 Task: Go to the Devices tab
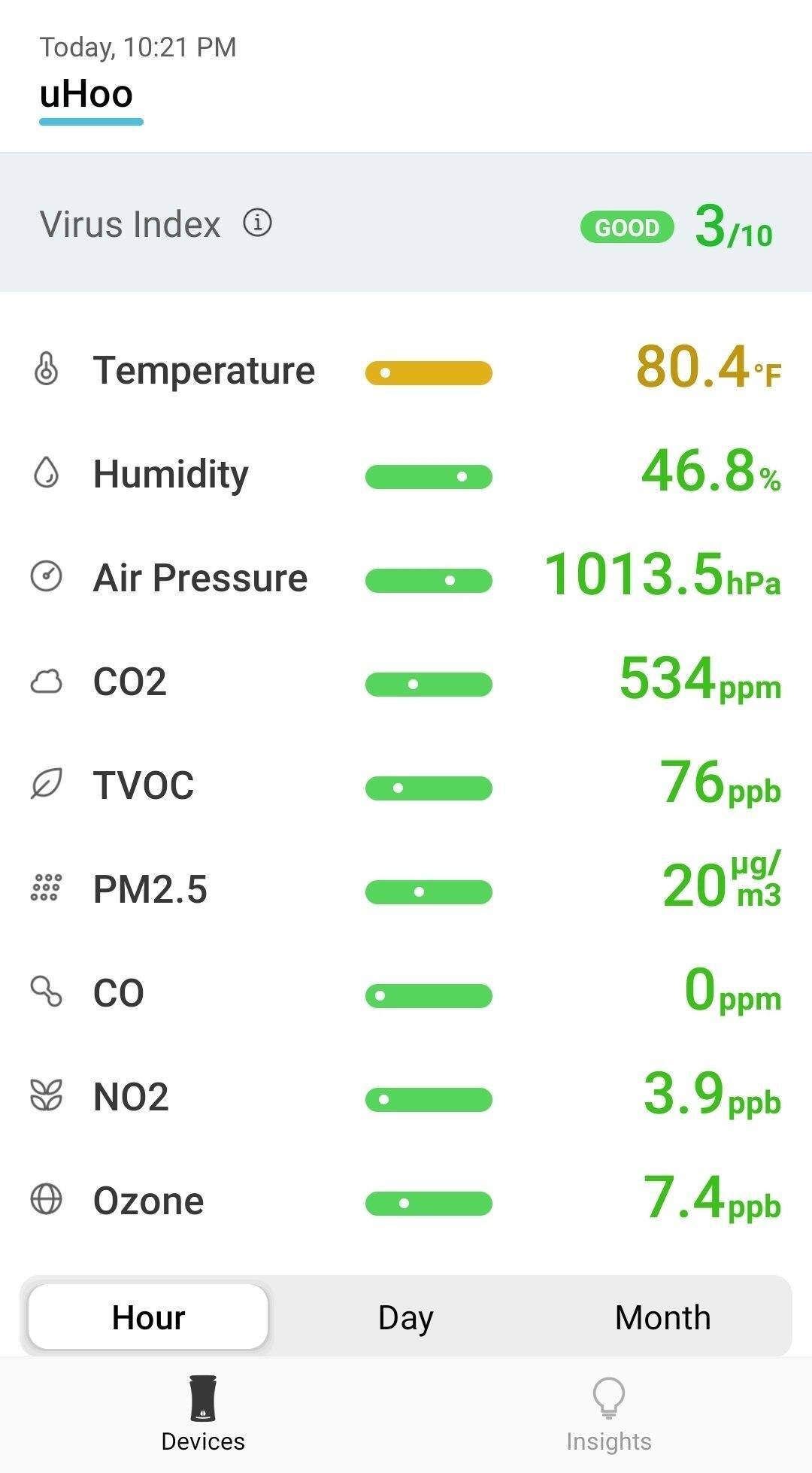pos(203,1414)
